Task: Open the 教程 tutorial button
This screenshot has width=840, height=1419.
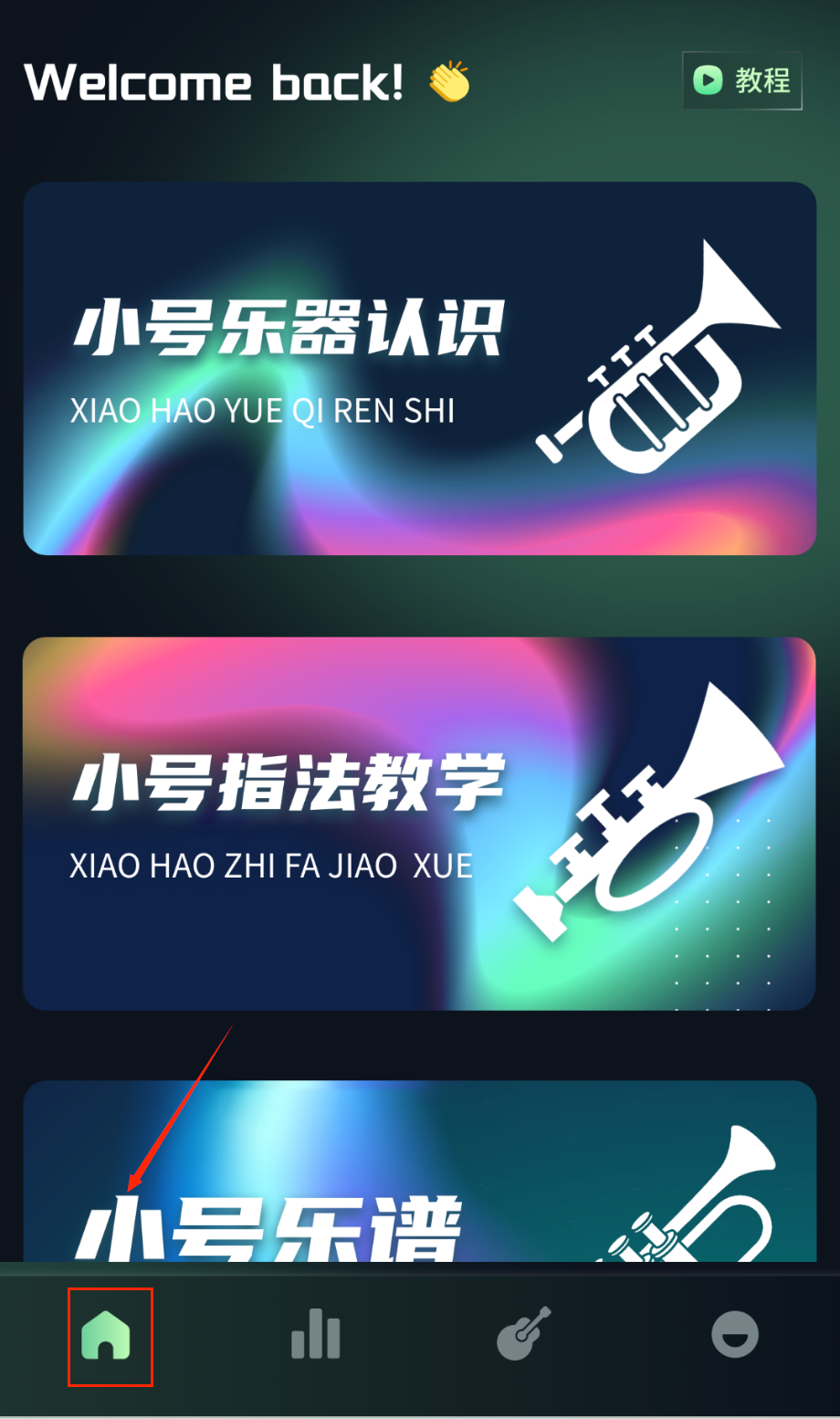Action: [x=741, y=80]
